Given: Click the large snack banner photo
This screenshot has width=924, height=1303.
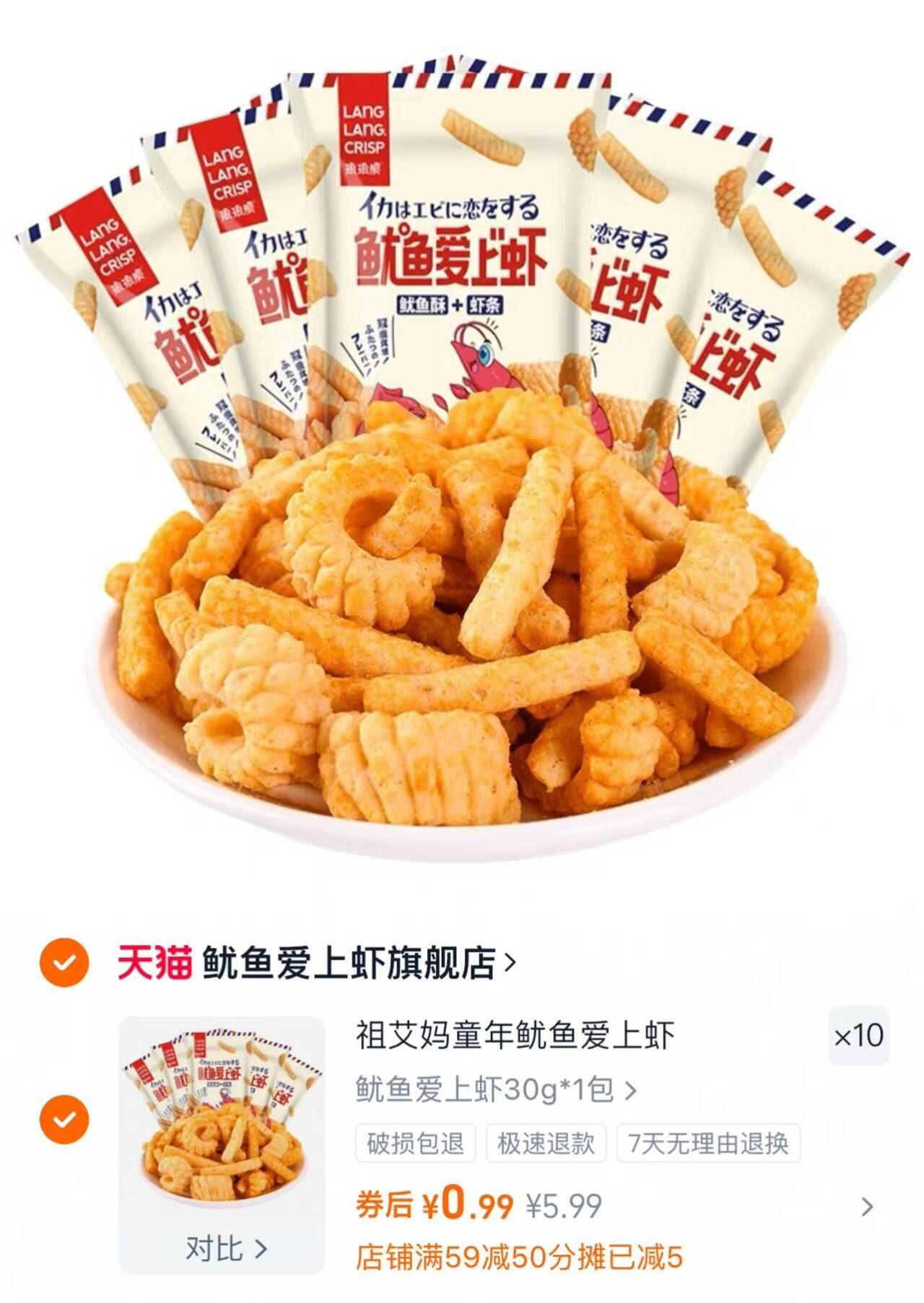Looking at the screenshot, I should pos(462,469).
